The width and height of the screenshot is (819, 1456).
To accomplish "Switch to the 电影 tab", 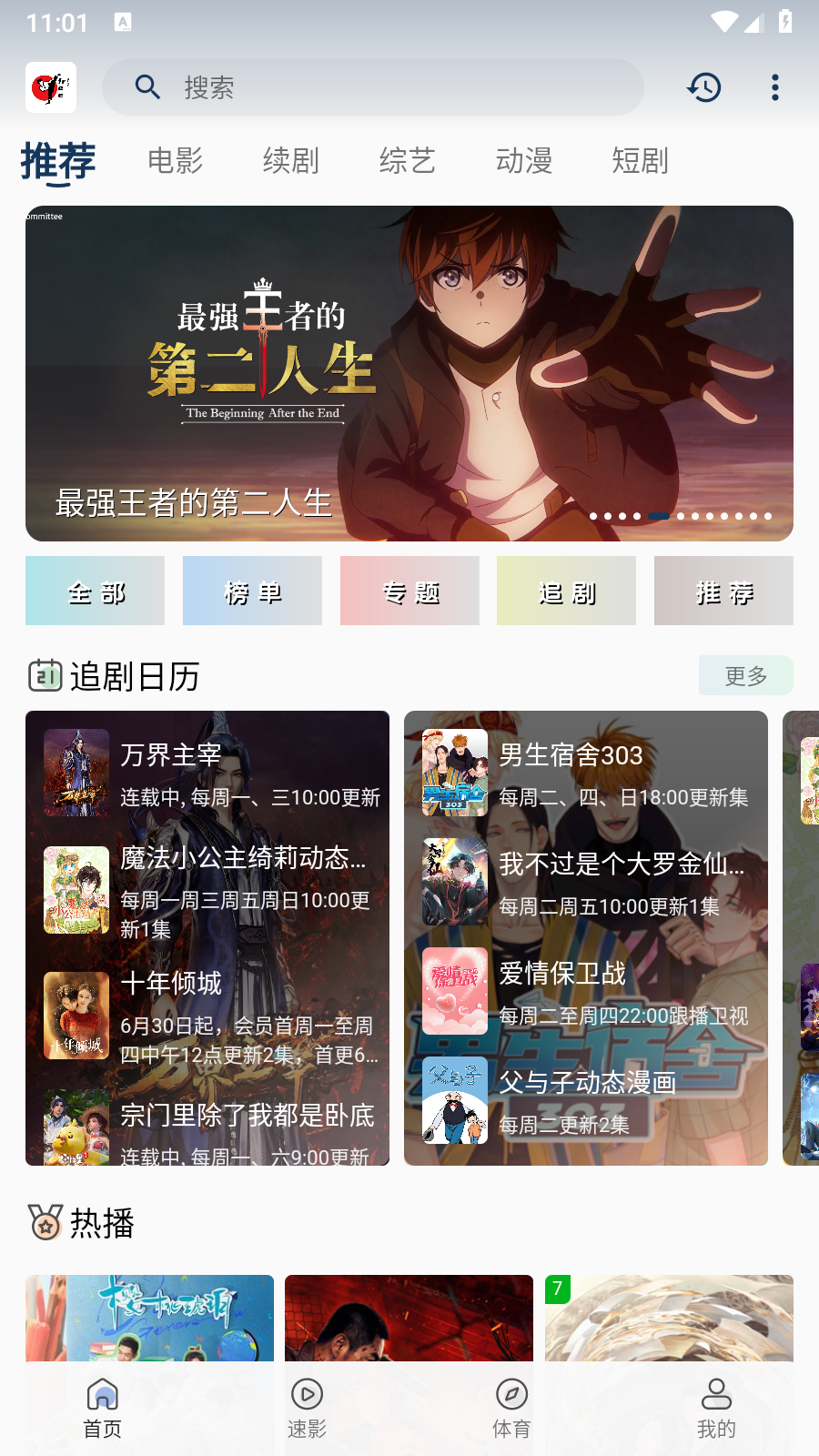I will (x=175, y=161).
